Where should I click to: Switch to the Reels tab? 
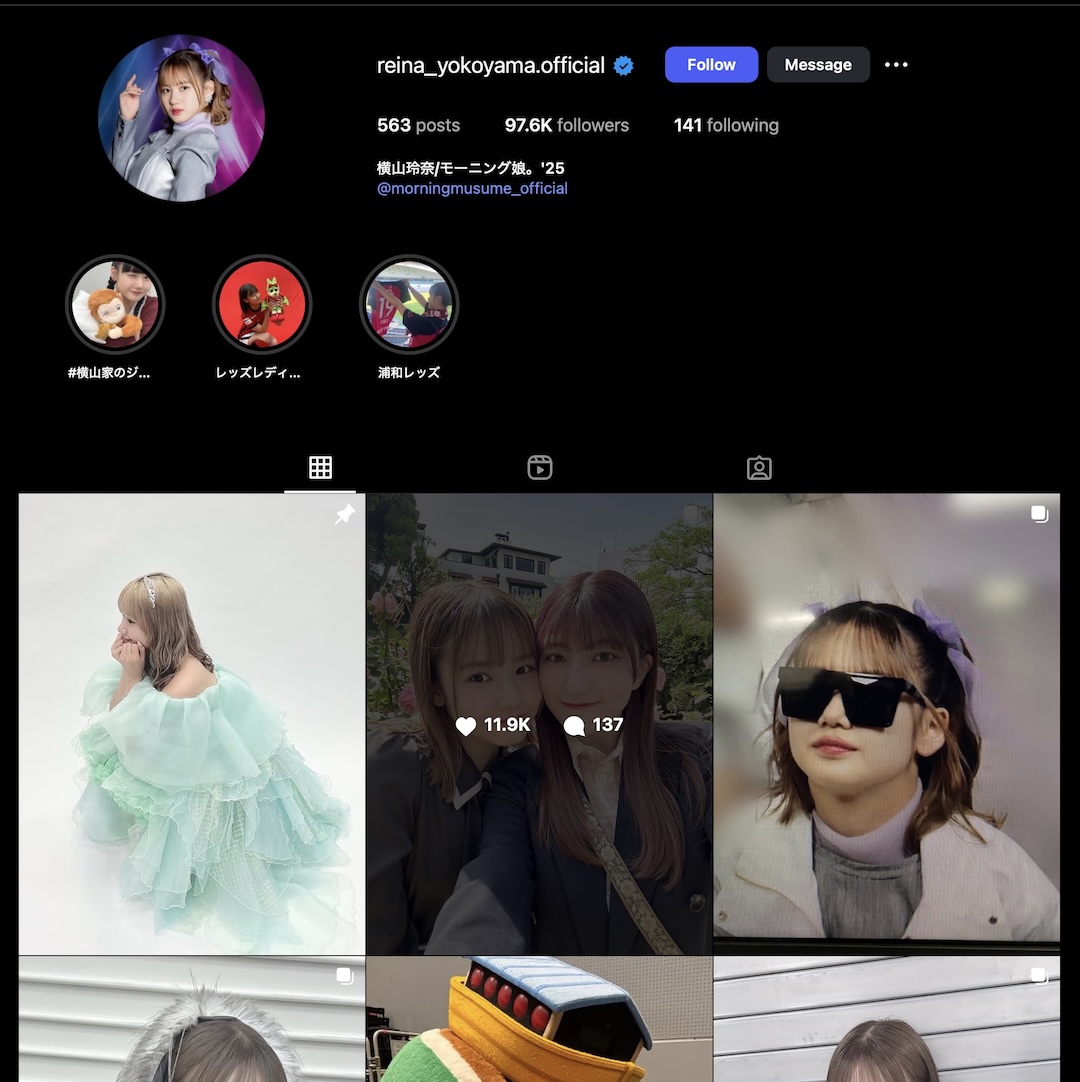pos(540,467)
